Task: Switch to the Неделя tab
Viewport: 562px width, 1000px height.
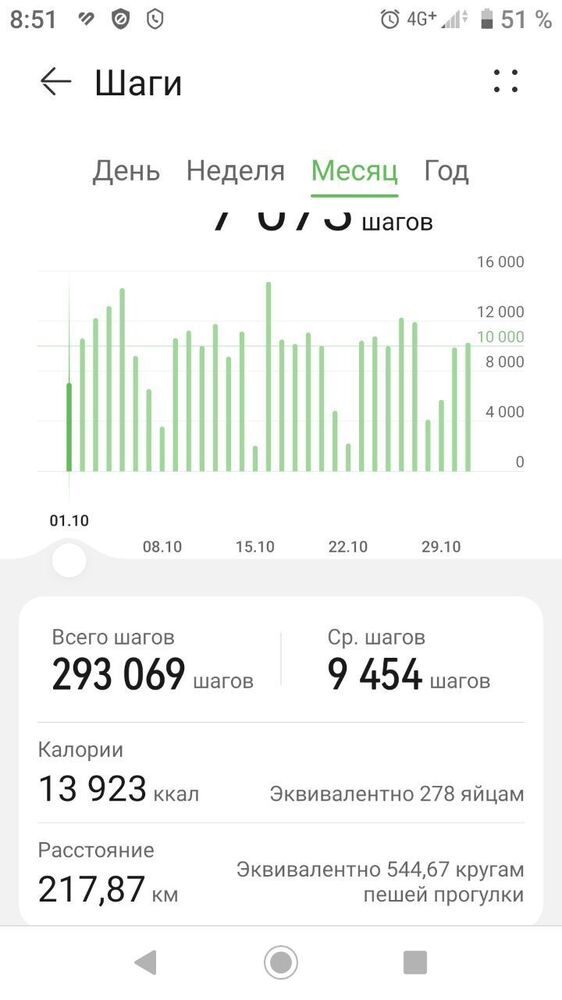Action: tap(235, 171)
